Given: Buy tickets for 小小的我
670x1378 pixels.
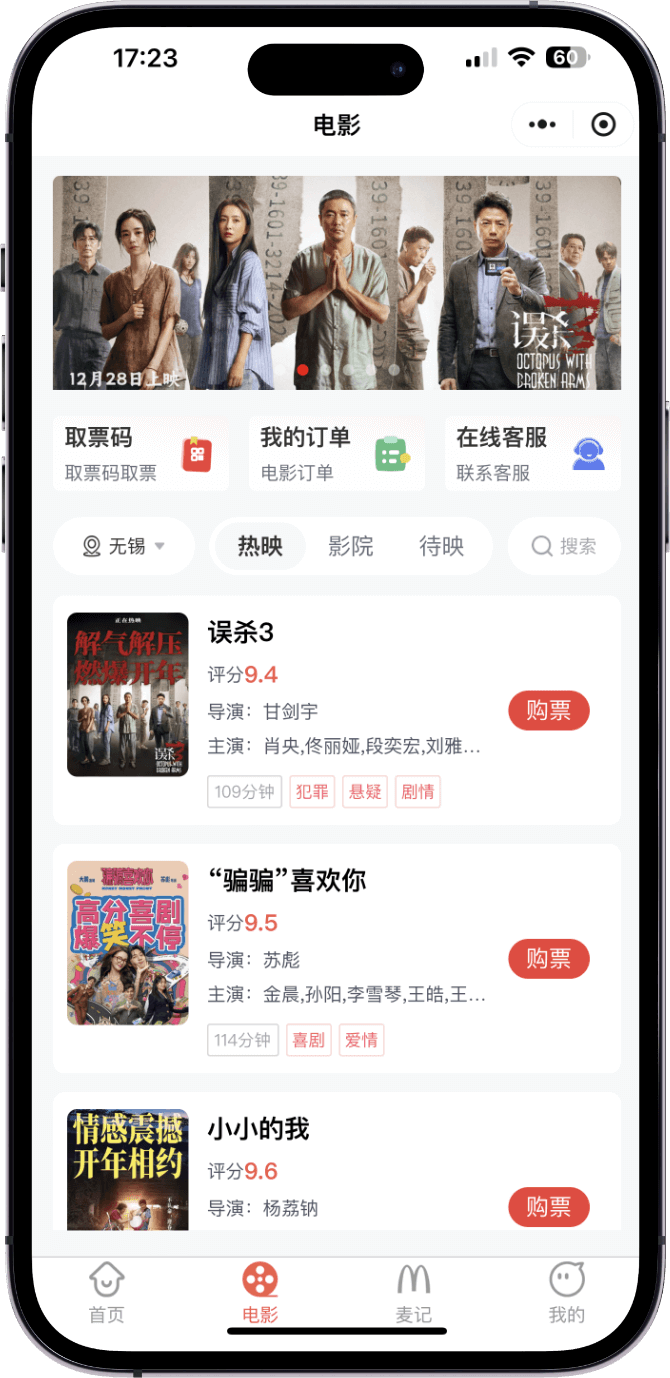Looking at the screenshot, I should click(548, 1207).
